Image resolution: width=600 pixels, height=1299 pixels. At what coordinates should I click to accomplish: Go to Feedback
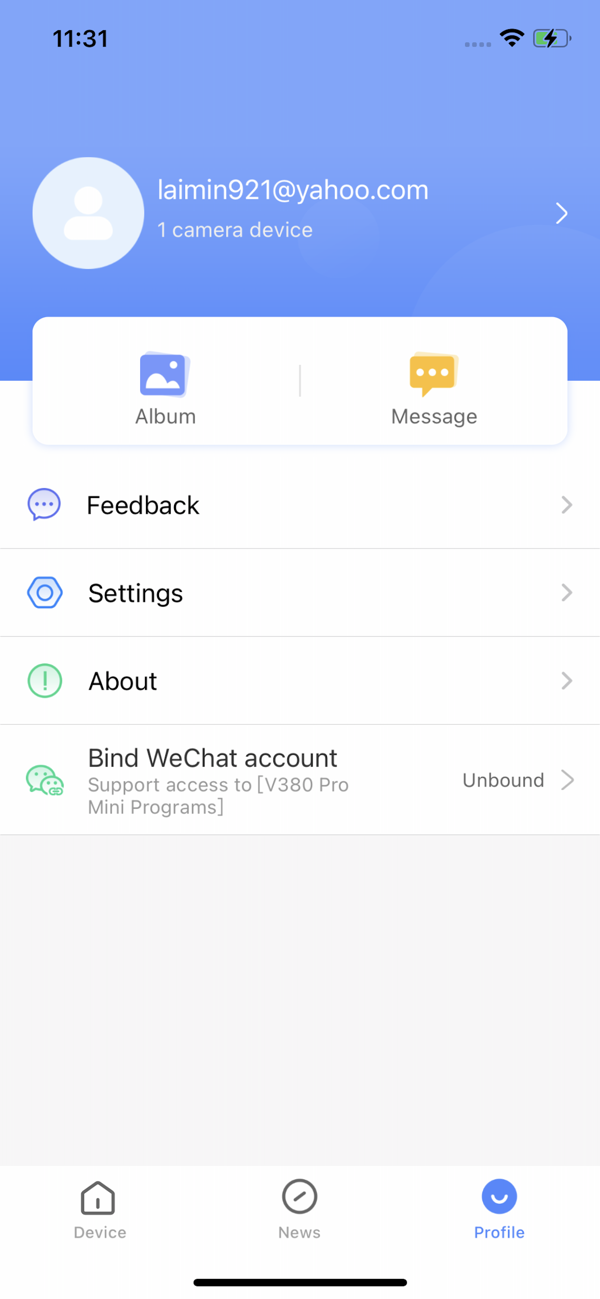tap(300, 505)
